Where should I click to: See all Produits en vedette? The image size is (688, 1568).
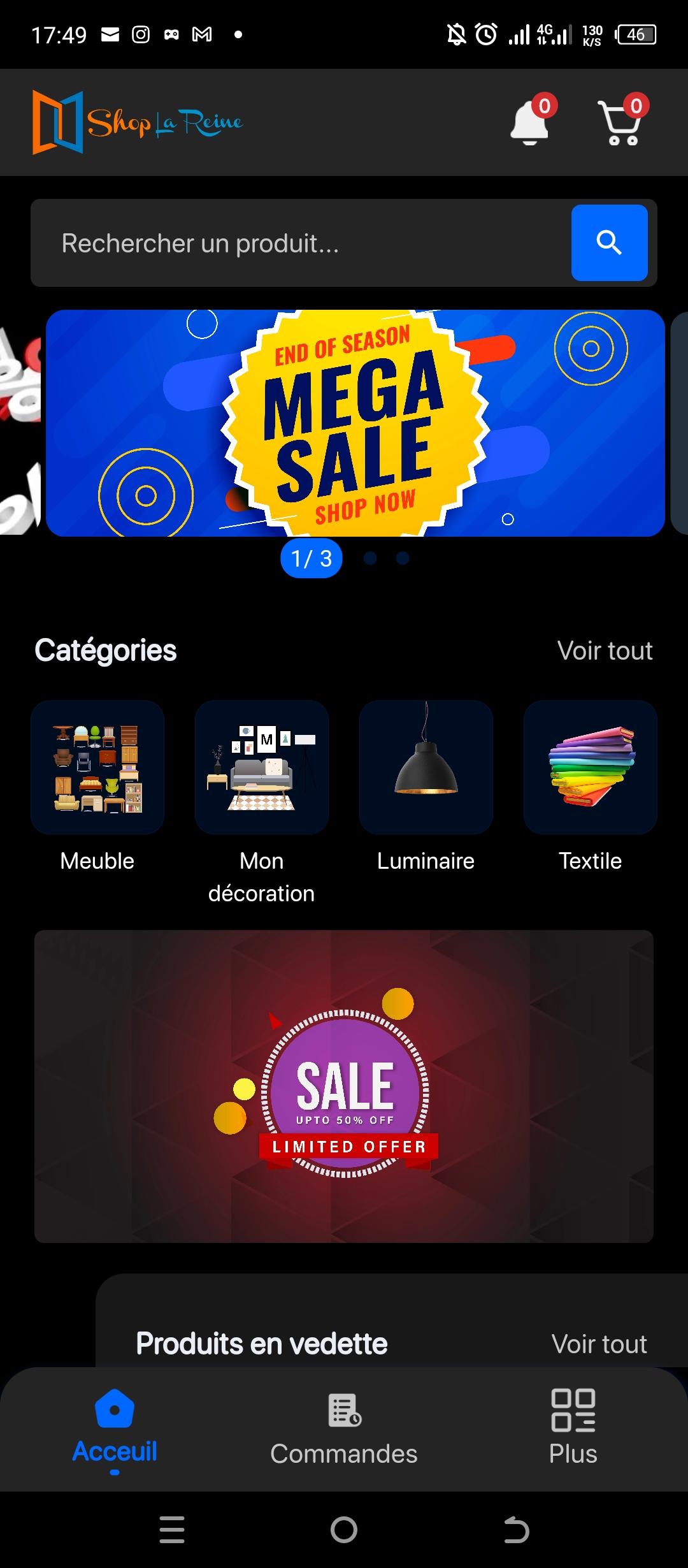(x=599, y=1344)
